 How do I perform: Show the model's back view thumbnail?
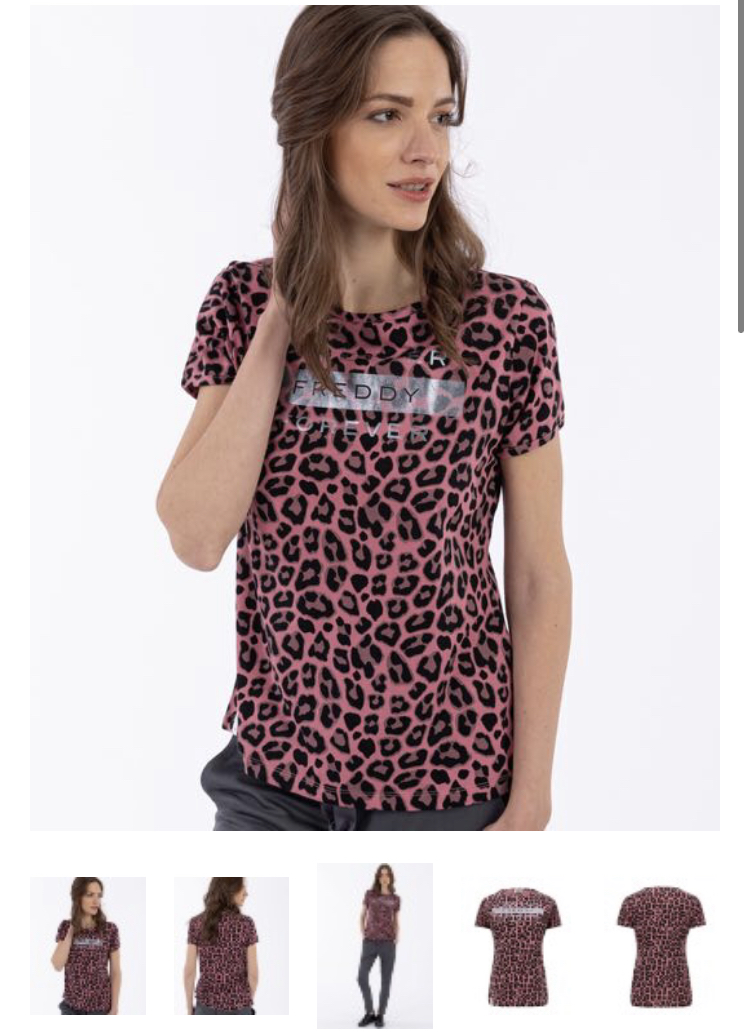231,945
